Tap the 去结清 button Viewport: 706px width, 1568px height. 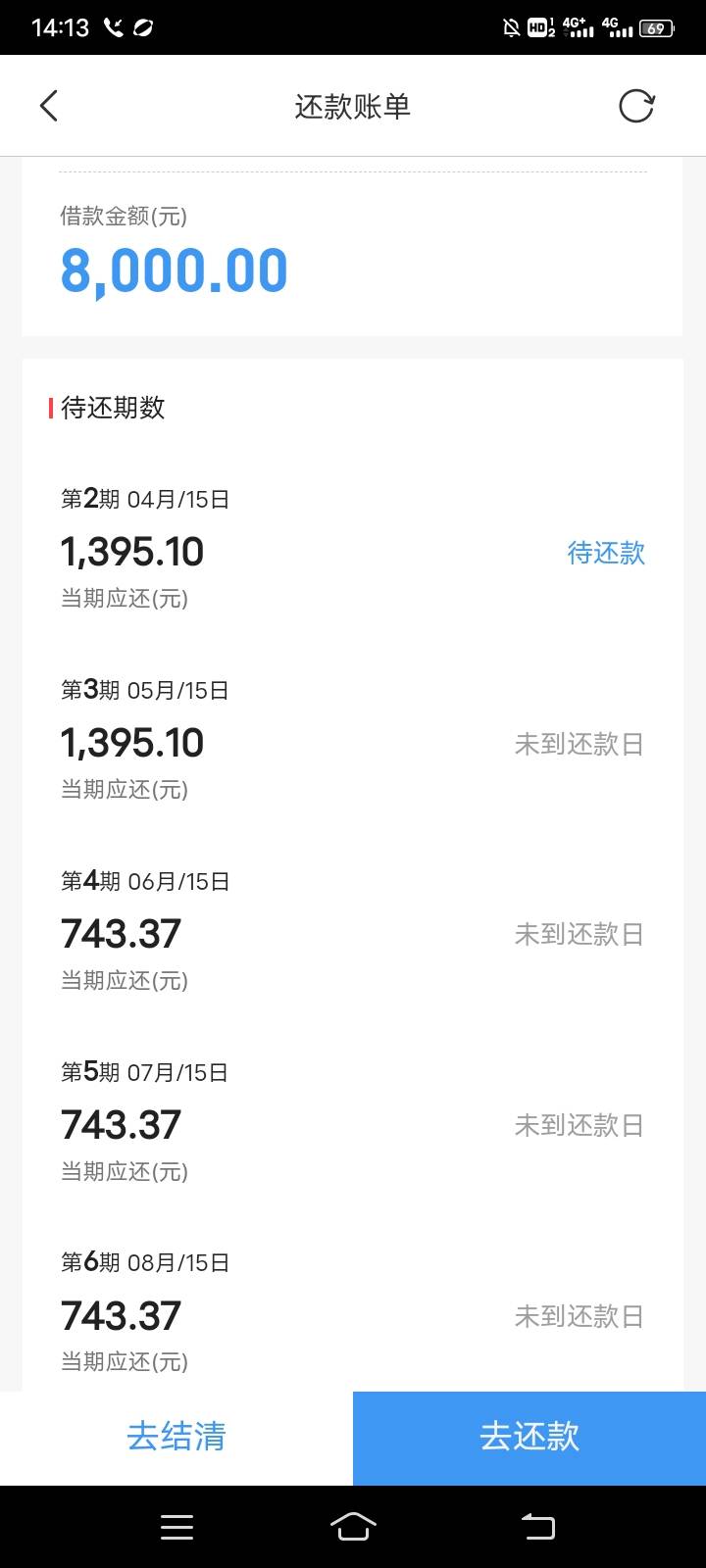(176, 1438)
